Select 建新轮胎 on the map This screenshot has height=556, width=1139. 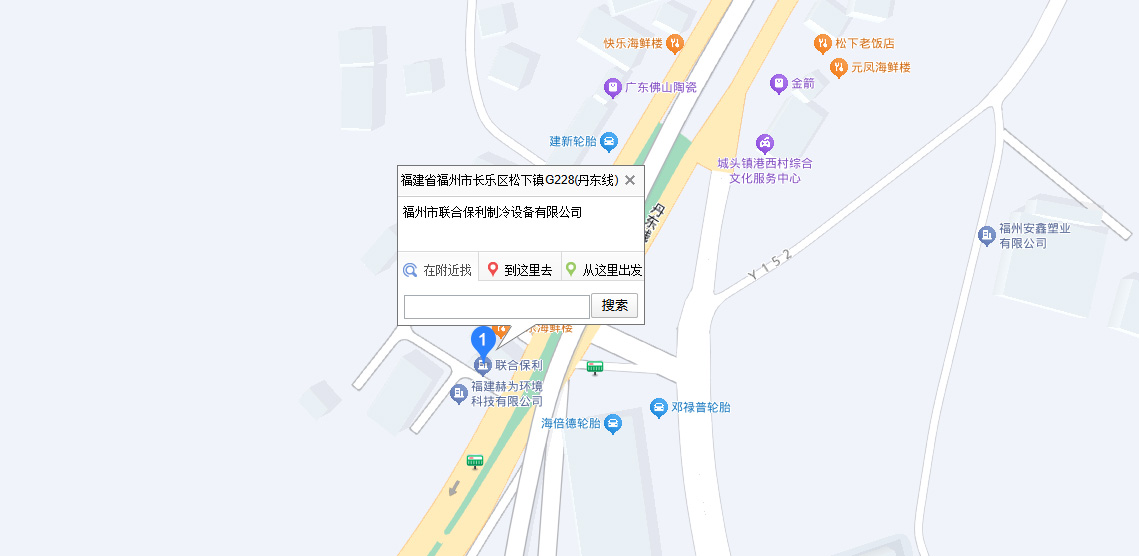609,141
